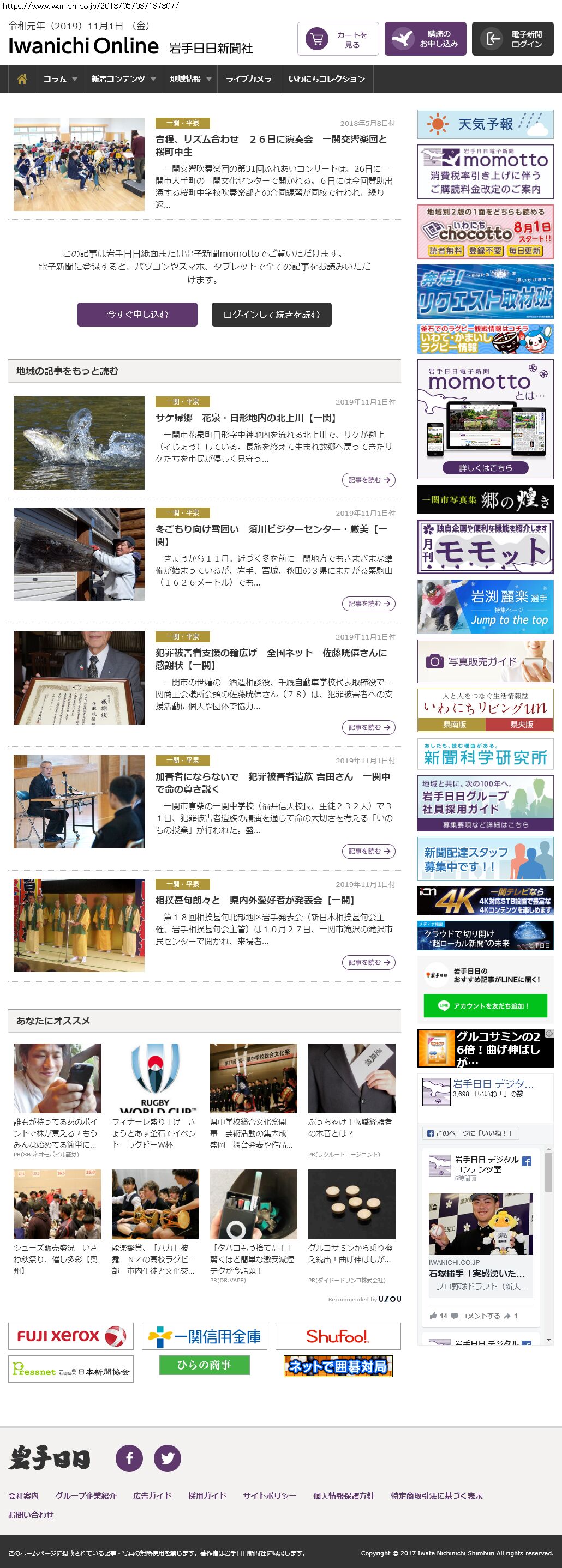Open 写真販売ガイド banner
This screenshot has height=1568, width=562.
[485, 661]
